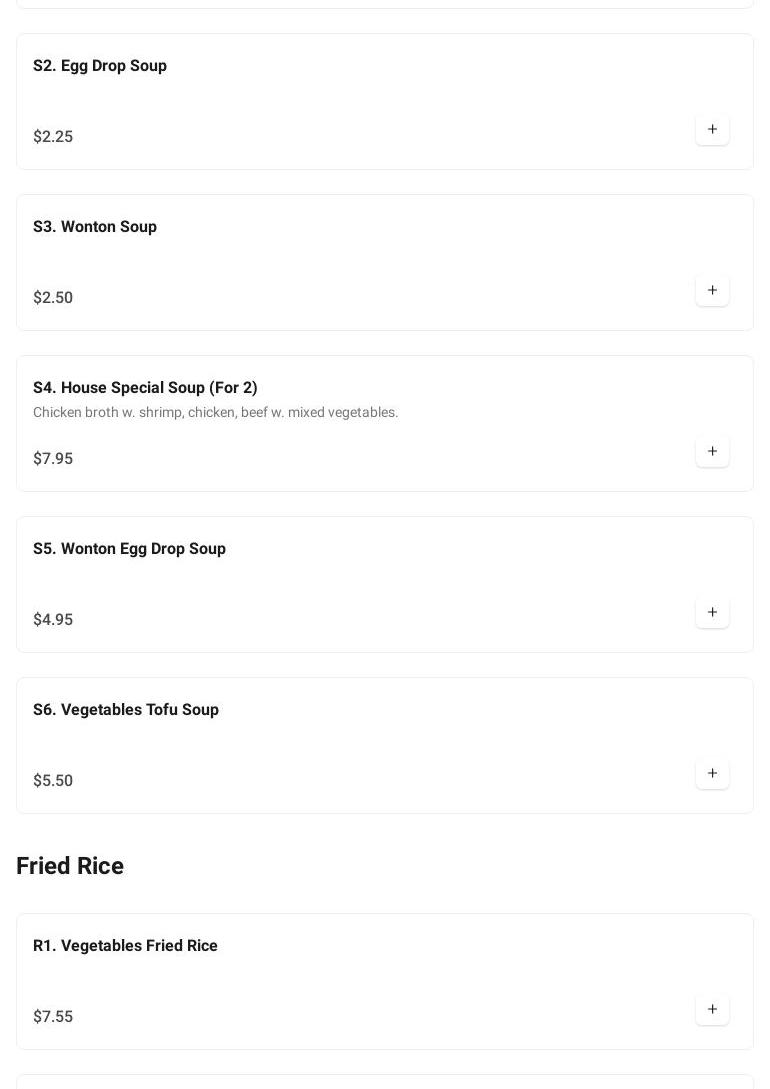
Task: Add S6. Vegetables Tofu Soup to order
Action: (x=712, y=774)
